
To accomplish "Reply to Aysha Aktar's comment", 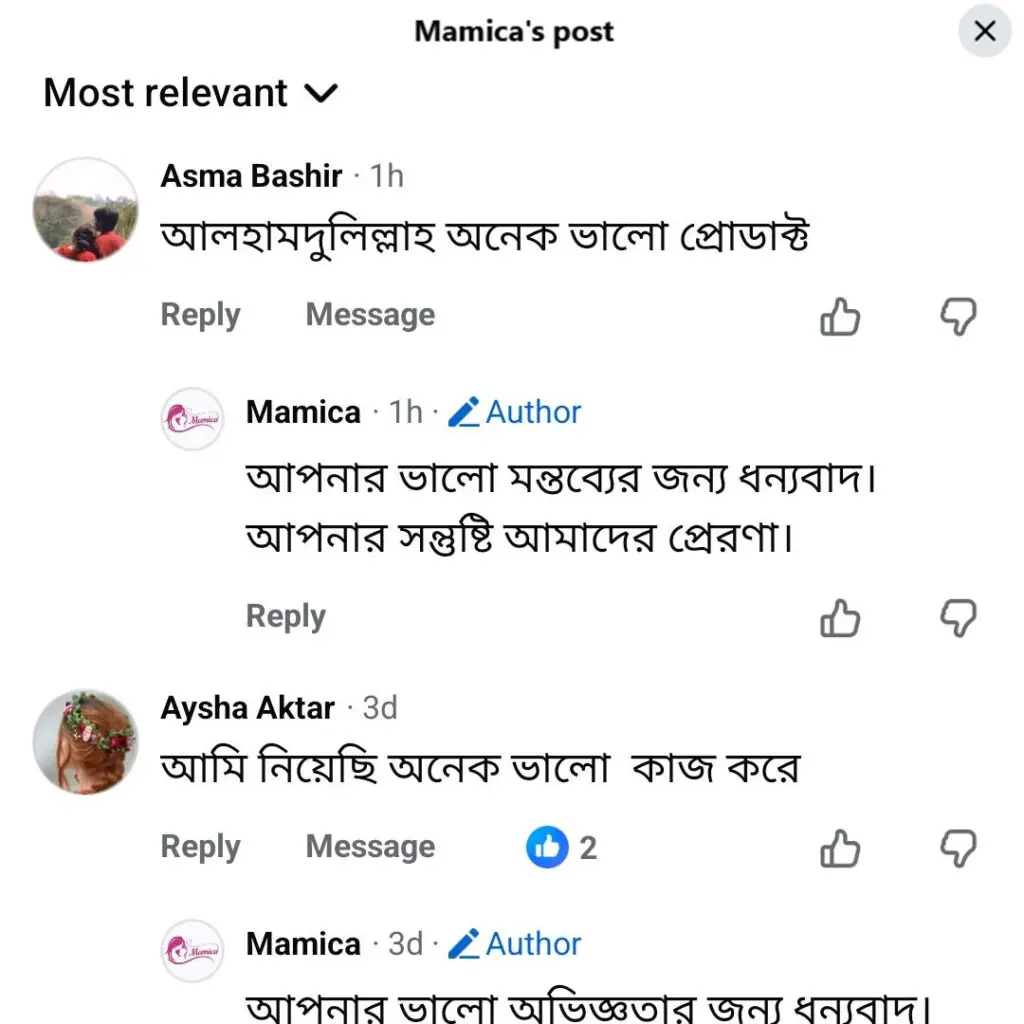I will click(200, 847).
